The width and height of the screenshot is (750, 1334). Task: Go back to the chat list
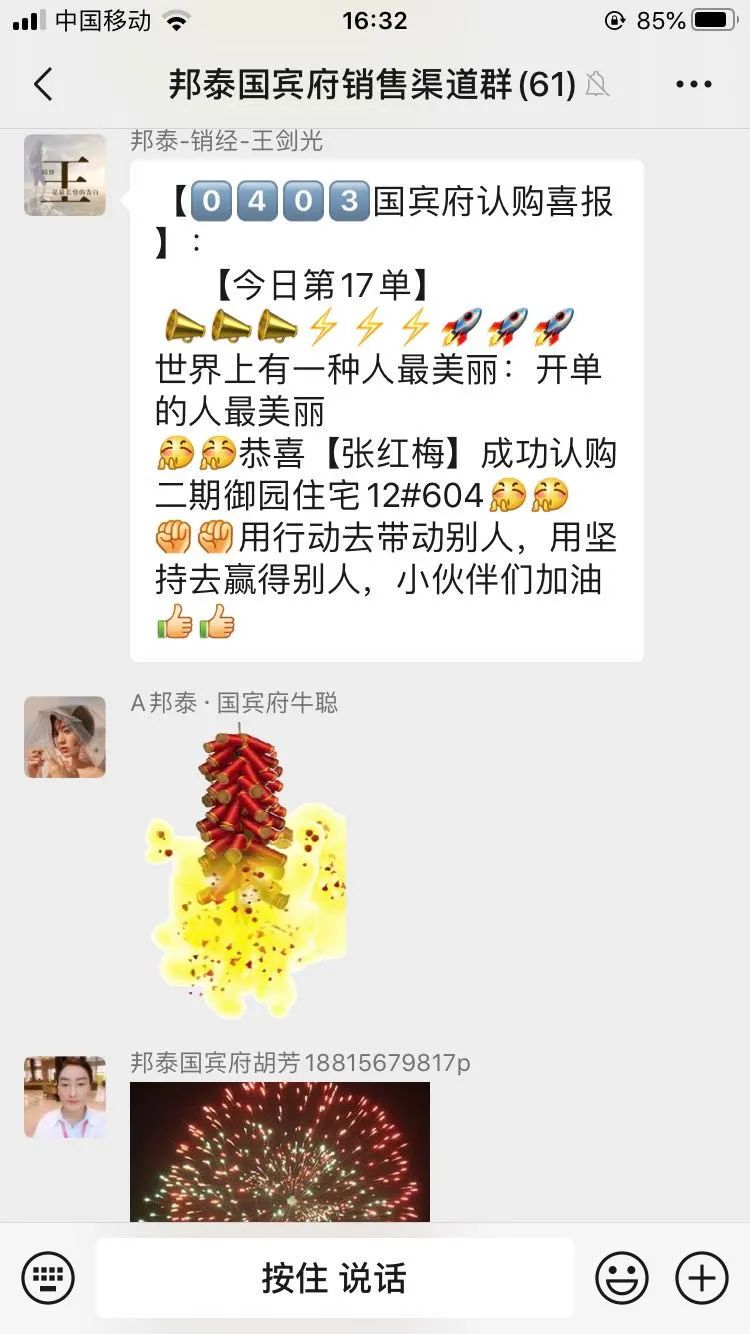tap(42, 85)
